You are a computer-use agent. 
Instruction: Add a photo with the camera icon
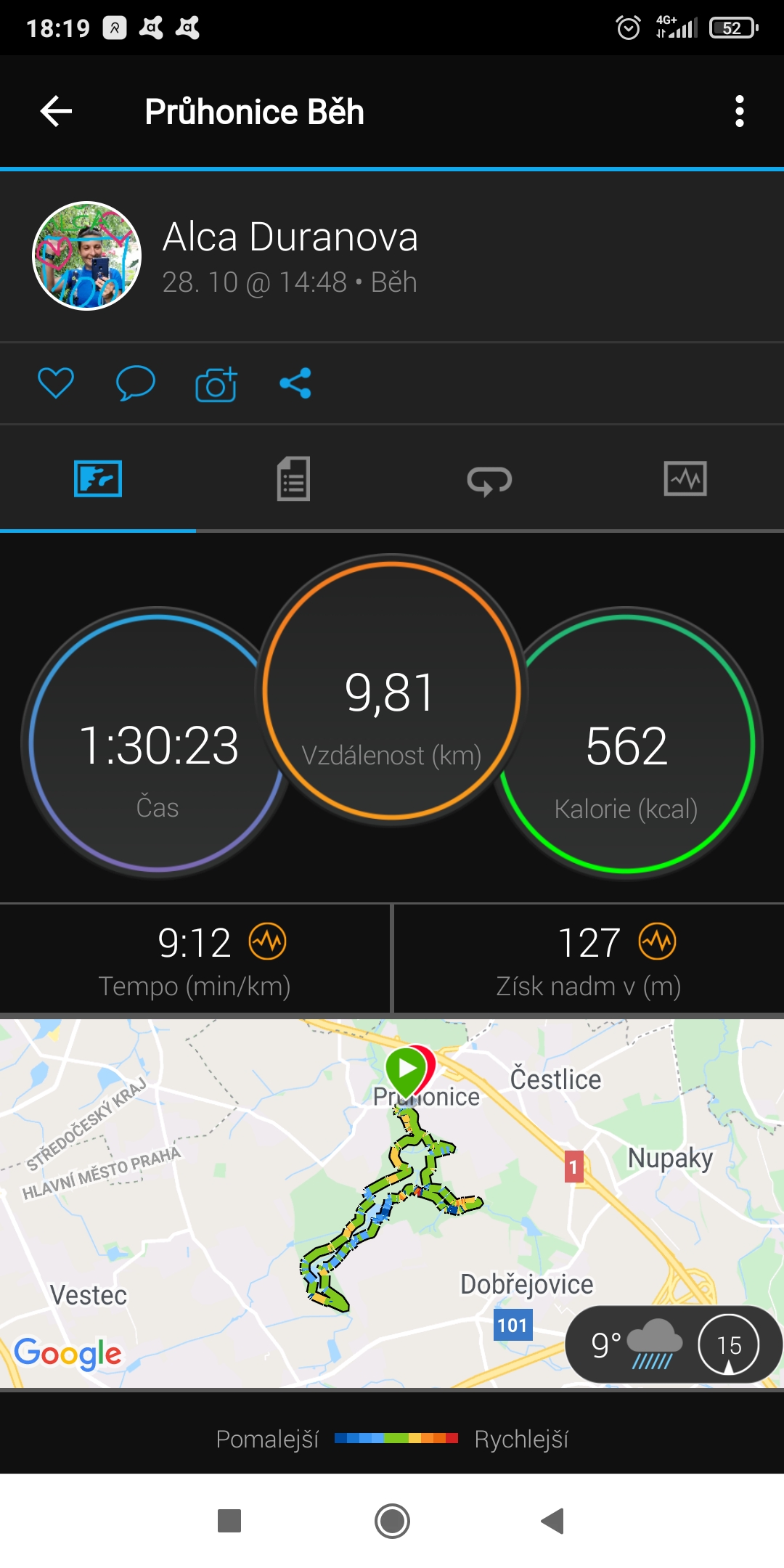point(216,383)
